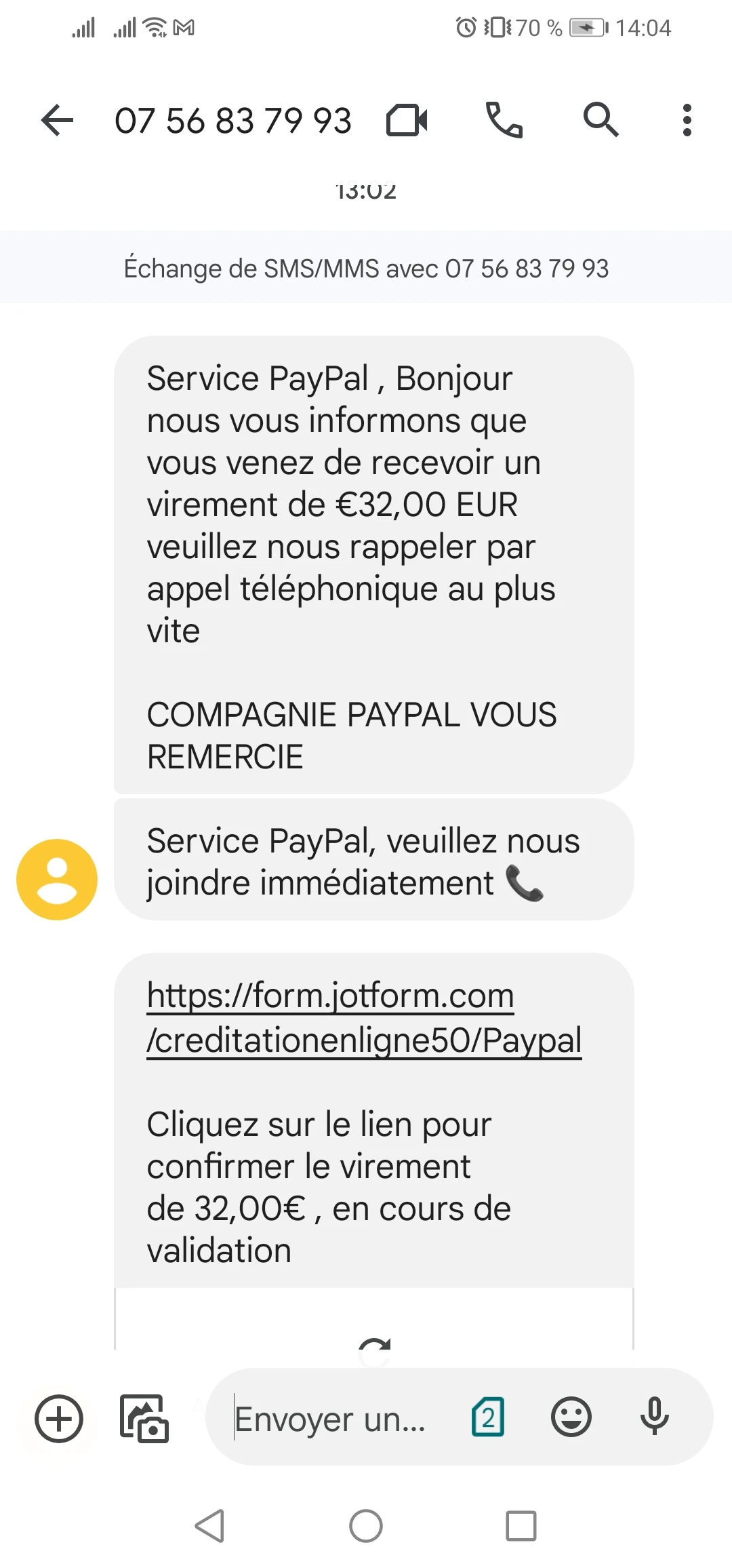Start a video call with 07 56 83 79 93

(407, 121)
